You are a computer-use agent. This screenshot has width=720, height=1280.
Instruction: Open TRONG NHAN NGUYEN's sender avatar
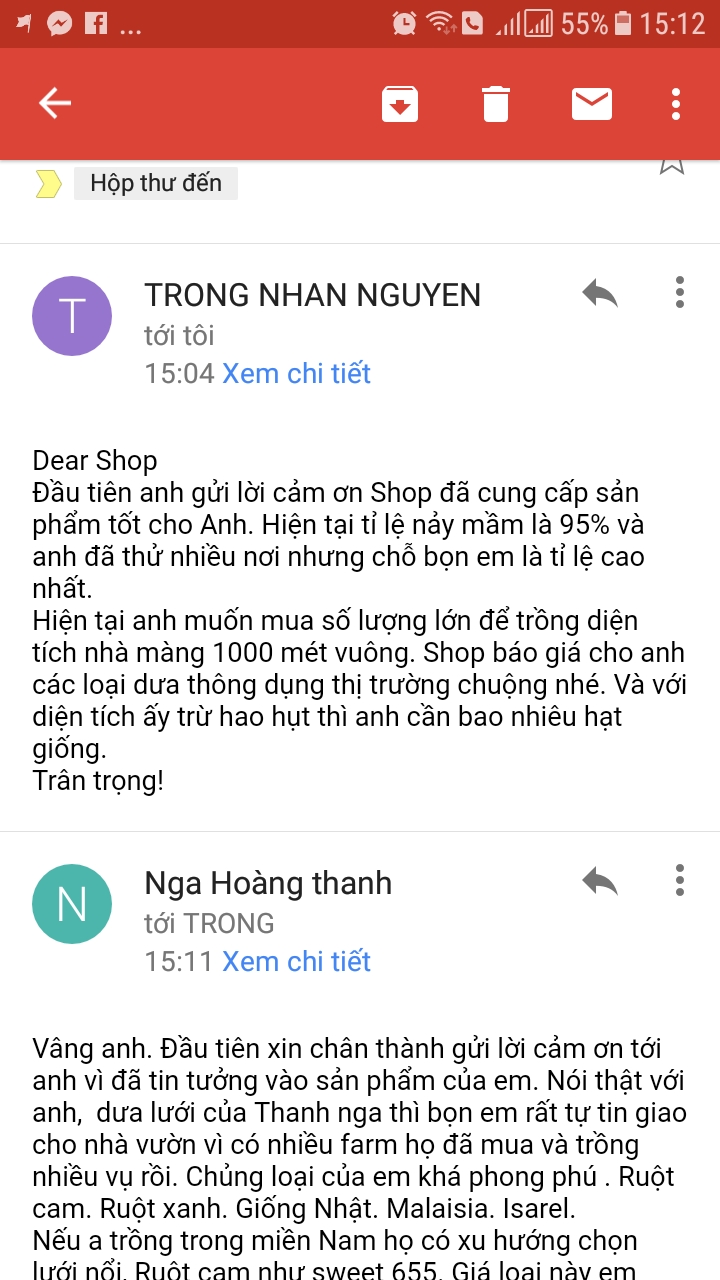coord(72,316)
